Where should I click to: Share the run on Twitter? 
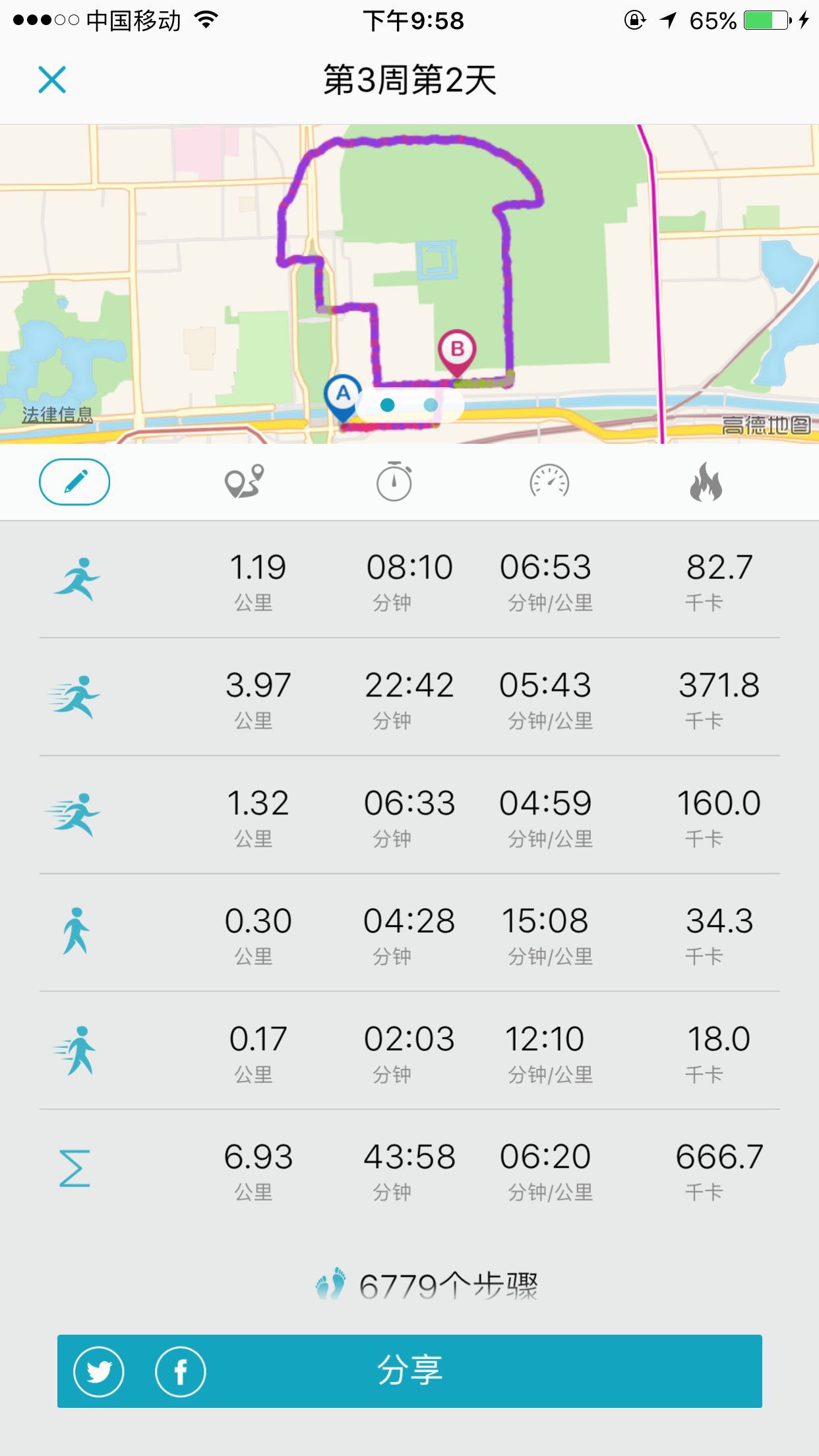(x=99, y=1372)
